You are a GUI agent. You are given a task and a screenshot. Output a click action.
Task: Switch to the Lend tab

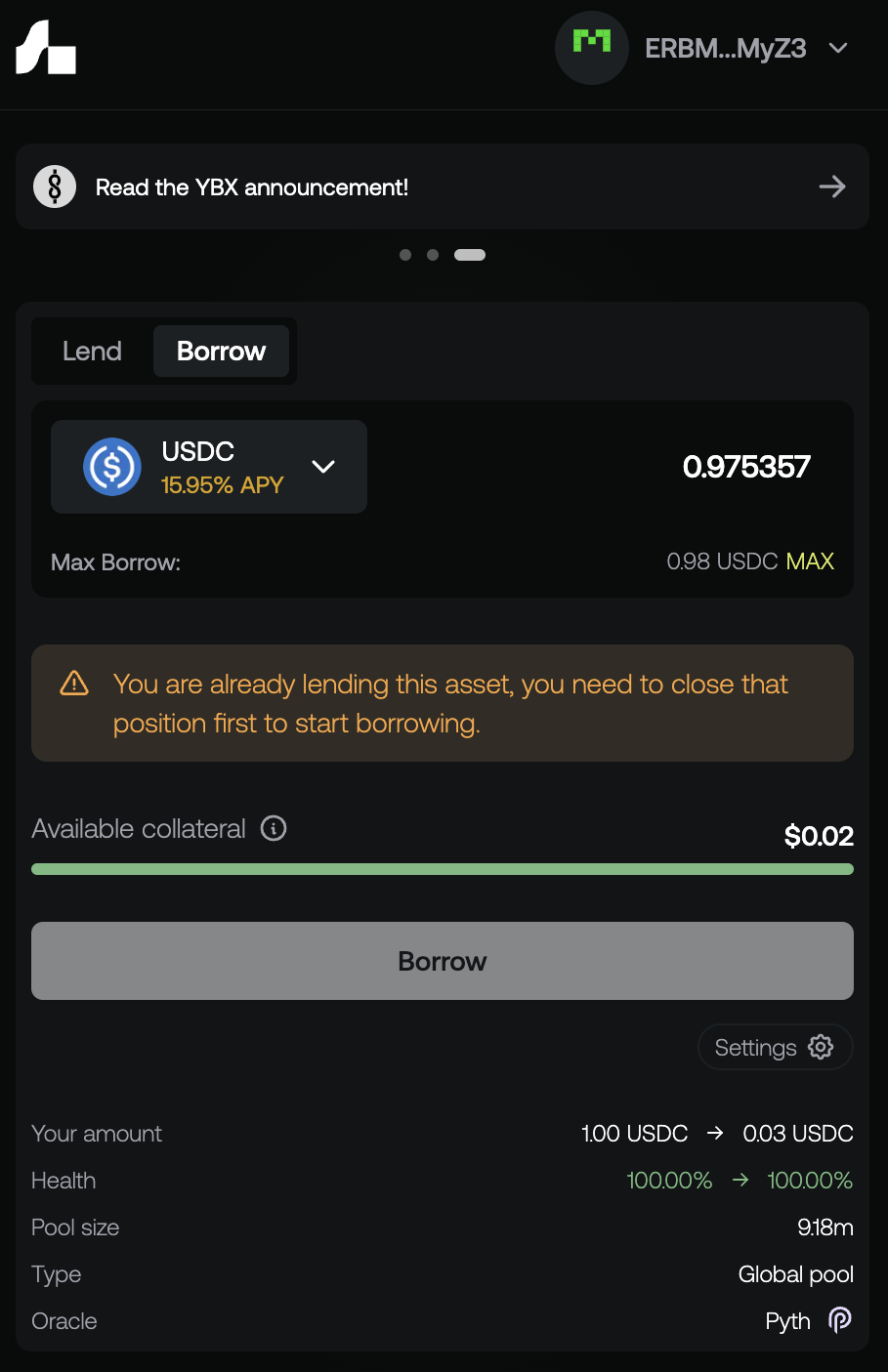pos(92,352)
